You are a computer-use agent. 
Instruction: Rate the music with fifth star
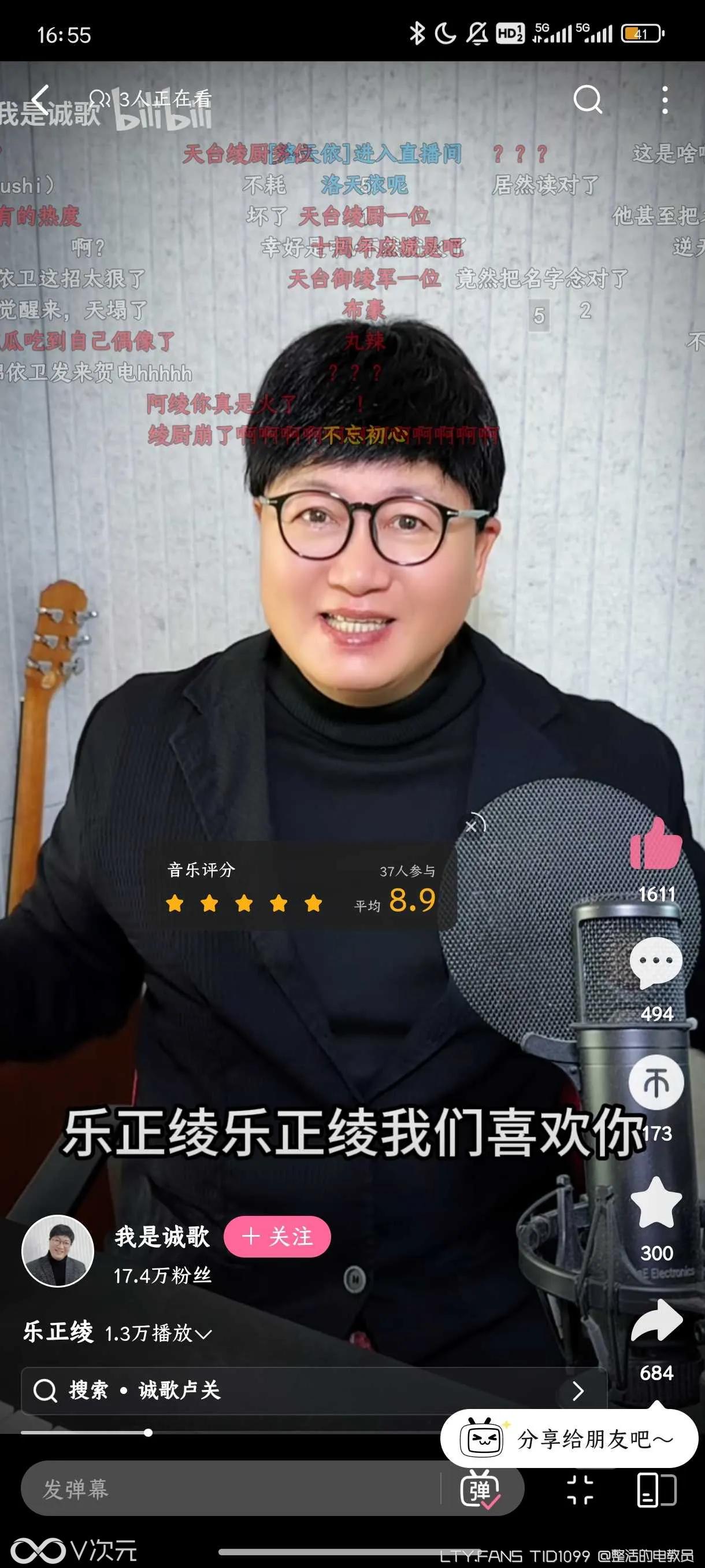(314, 903)
